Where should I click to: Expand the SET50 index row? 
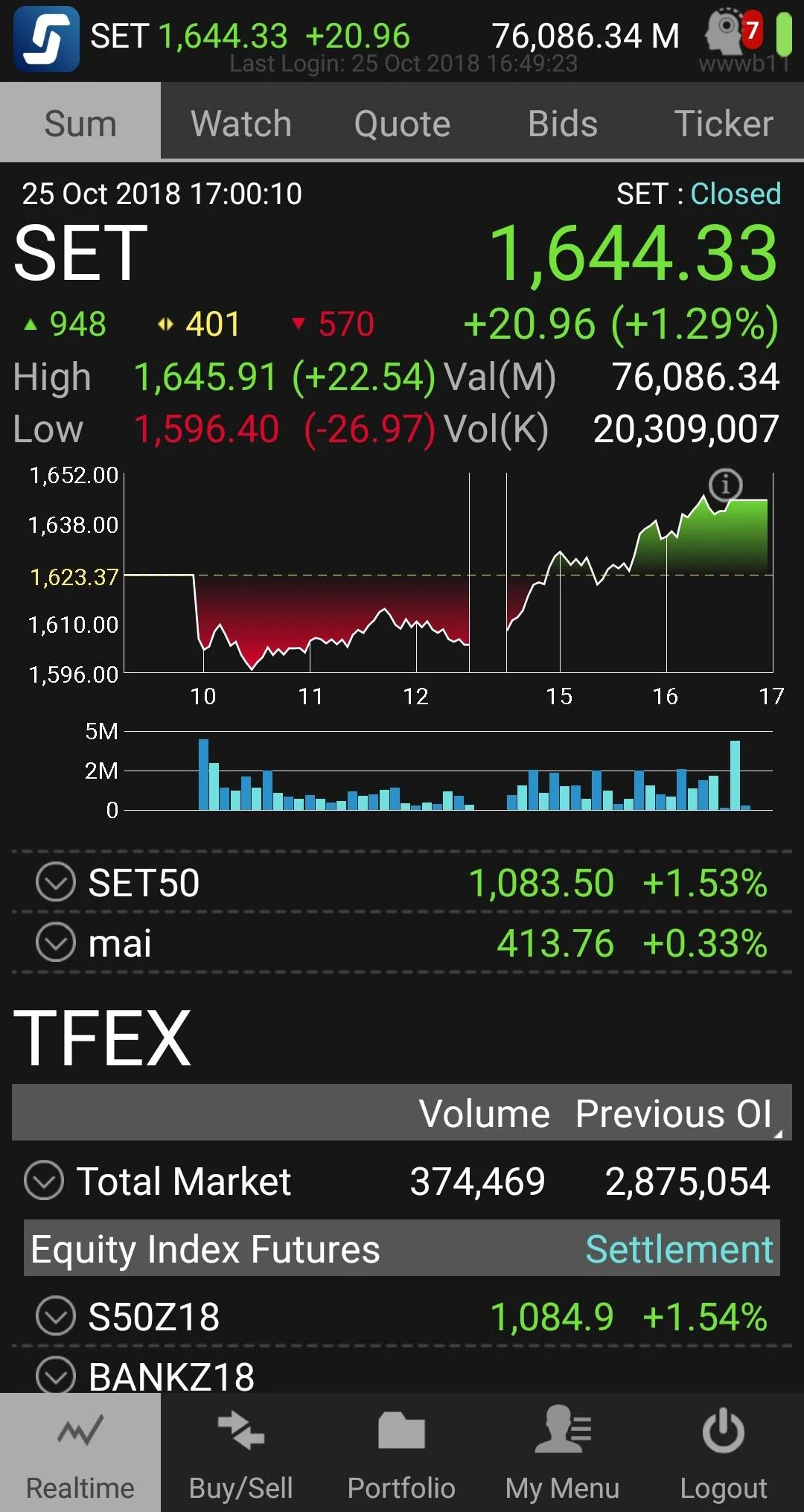pos(56,882)
